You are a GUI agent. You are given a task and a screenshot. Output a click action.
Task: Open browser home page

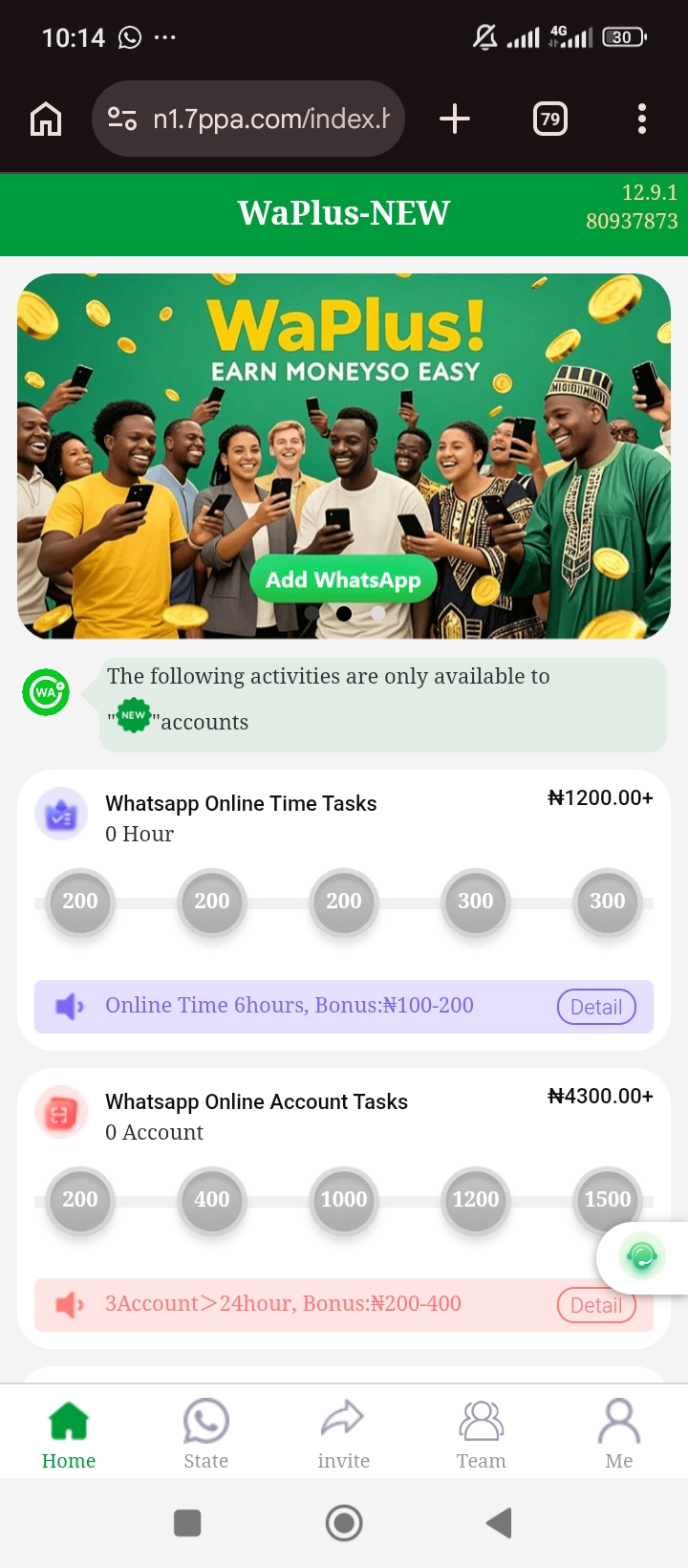[46, 120]
